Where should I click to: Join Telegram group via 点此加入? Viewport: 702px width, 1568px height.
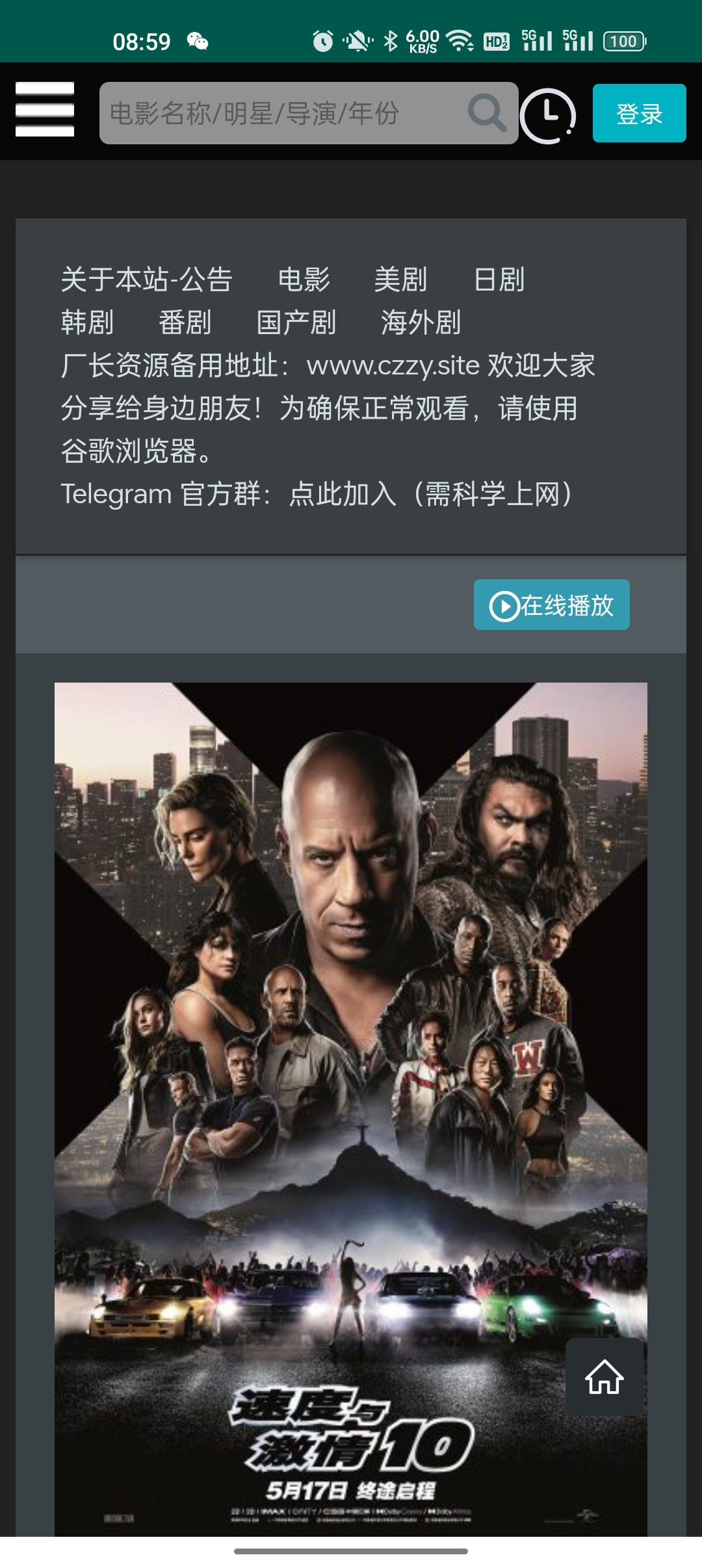[x=343, y=494]
